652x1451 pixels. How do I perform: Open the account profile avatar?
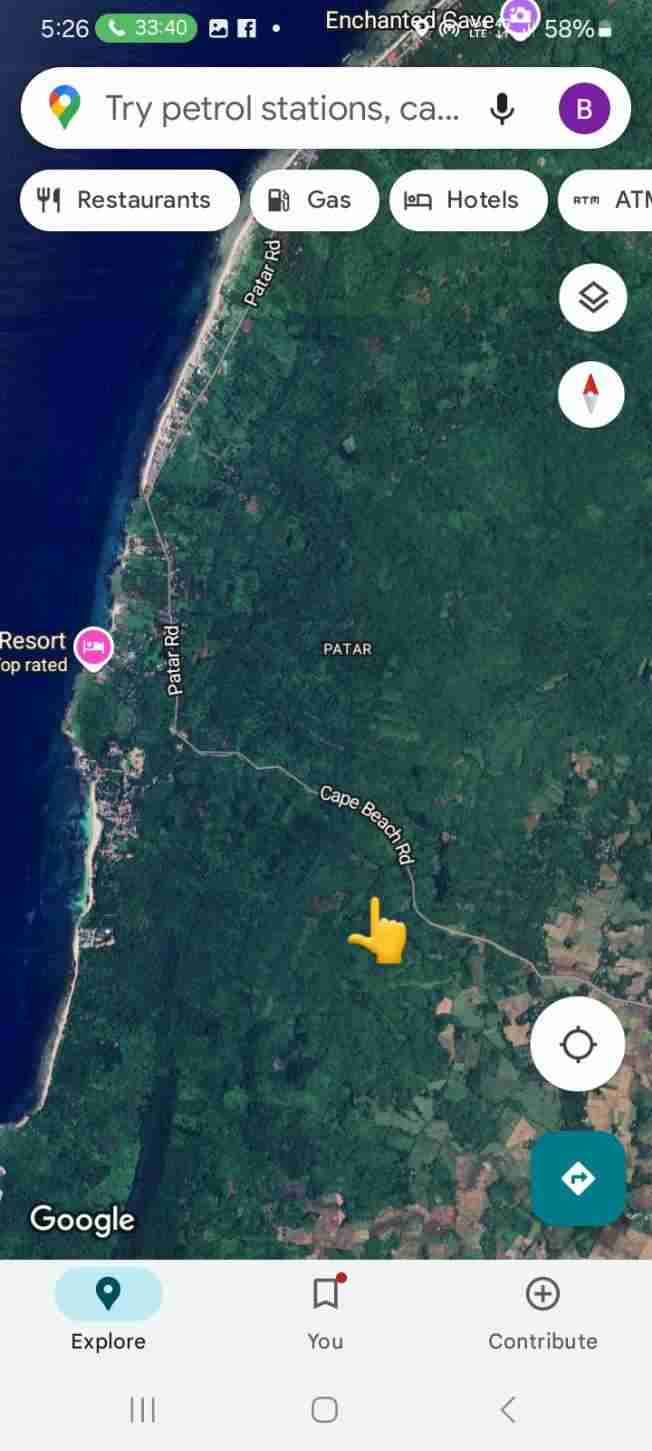pos(584,108)
